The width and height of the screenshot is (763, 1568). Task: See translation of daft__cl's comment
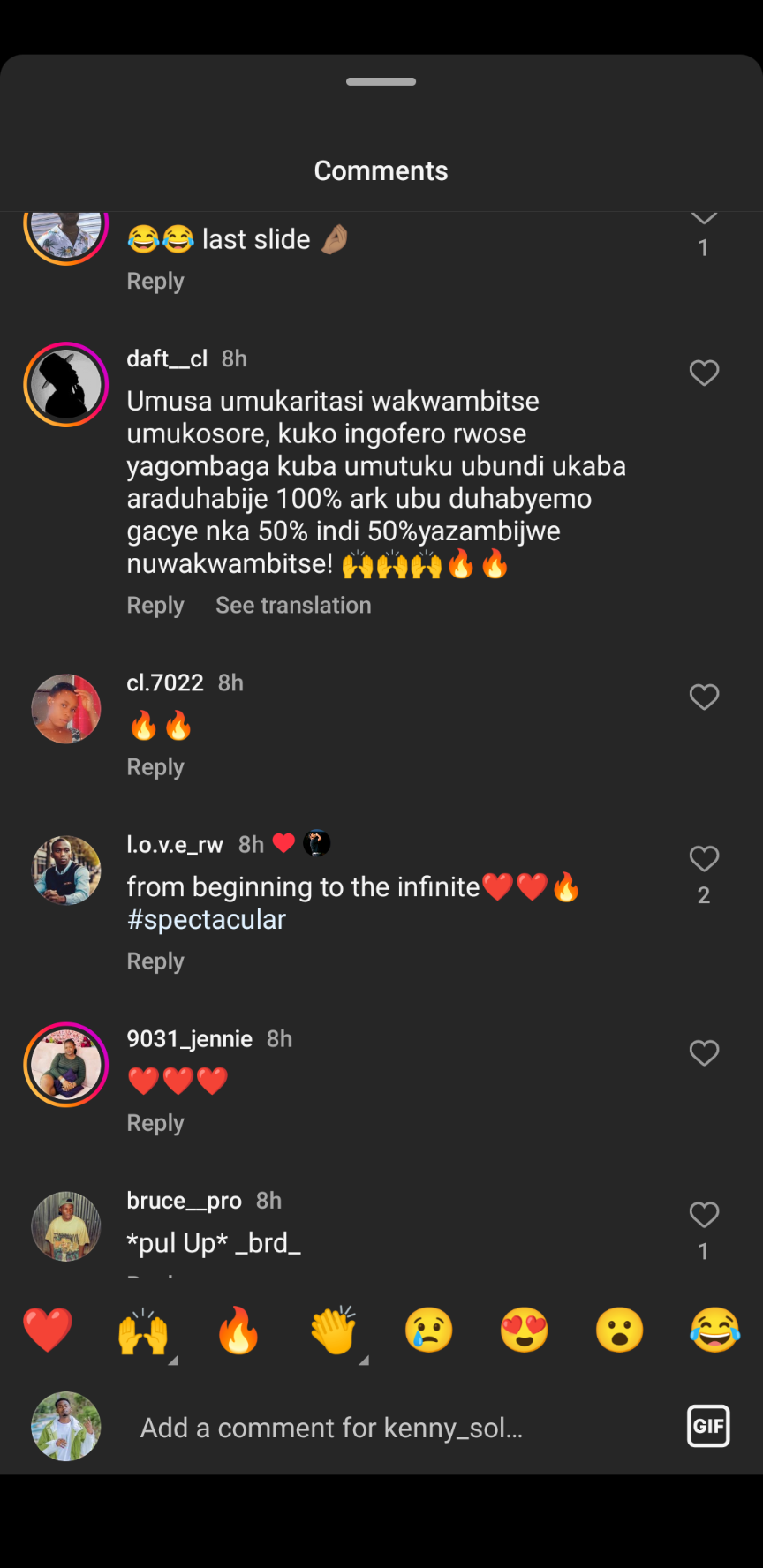point(293,606)
